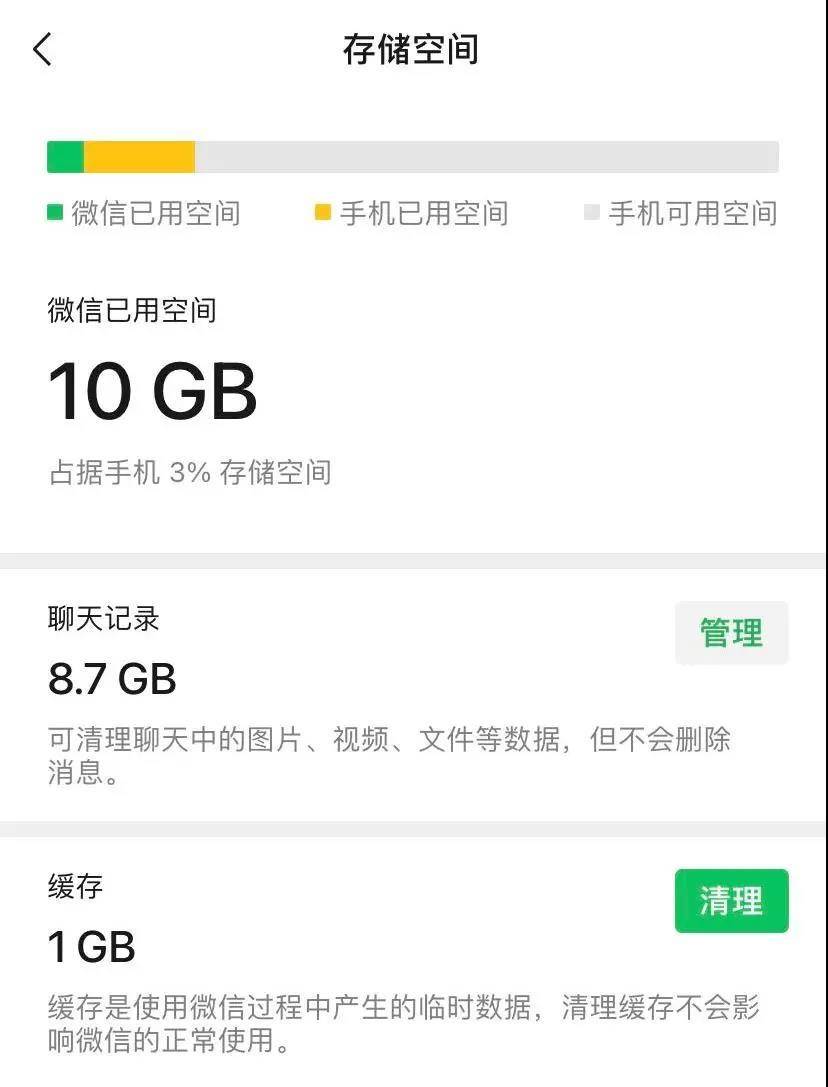Click the green 微信已用空间 legend square

[x=52, y=213]
